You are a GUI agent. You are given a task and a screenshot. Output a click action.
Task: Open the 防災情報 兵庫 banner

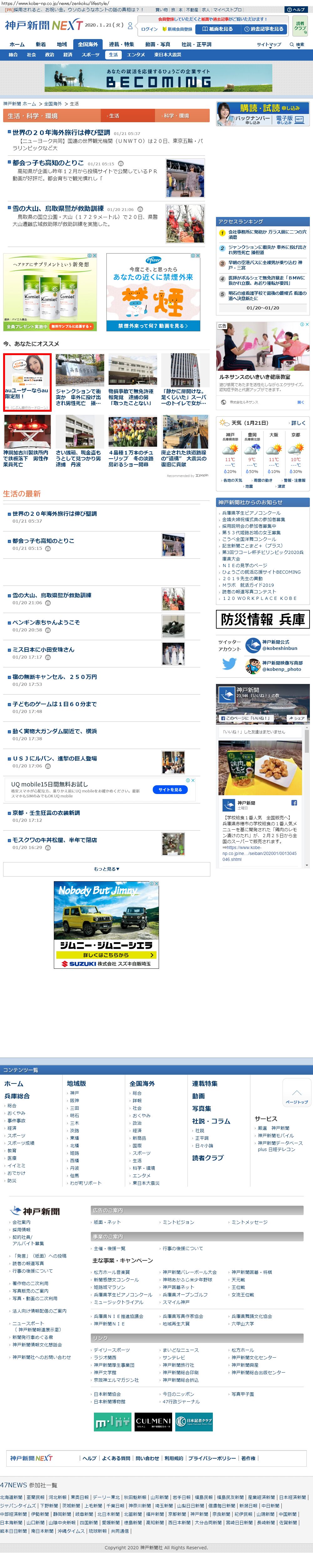263,620
